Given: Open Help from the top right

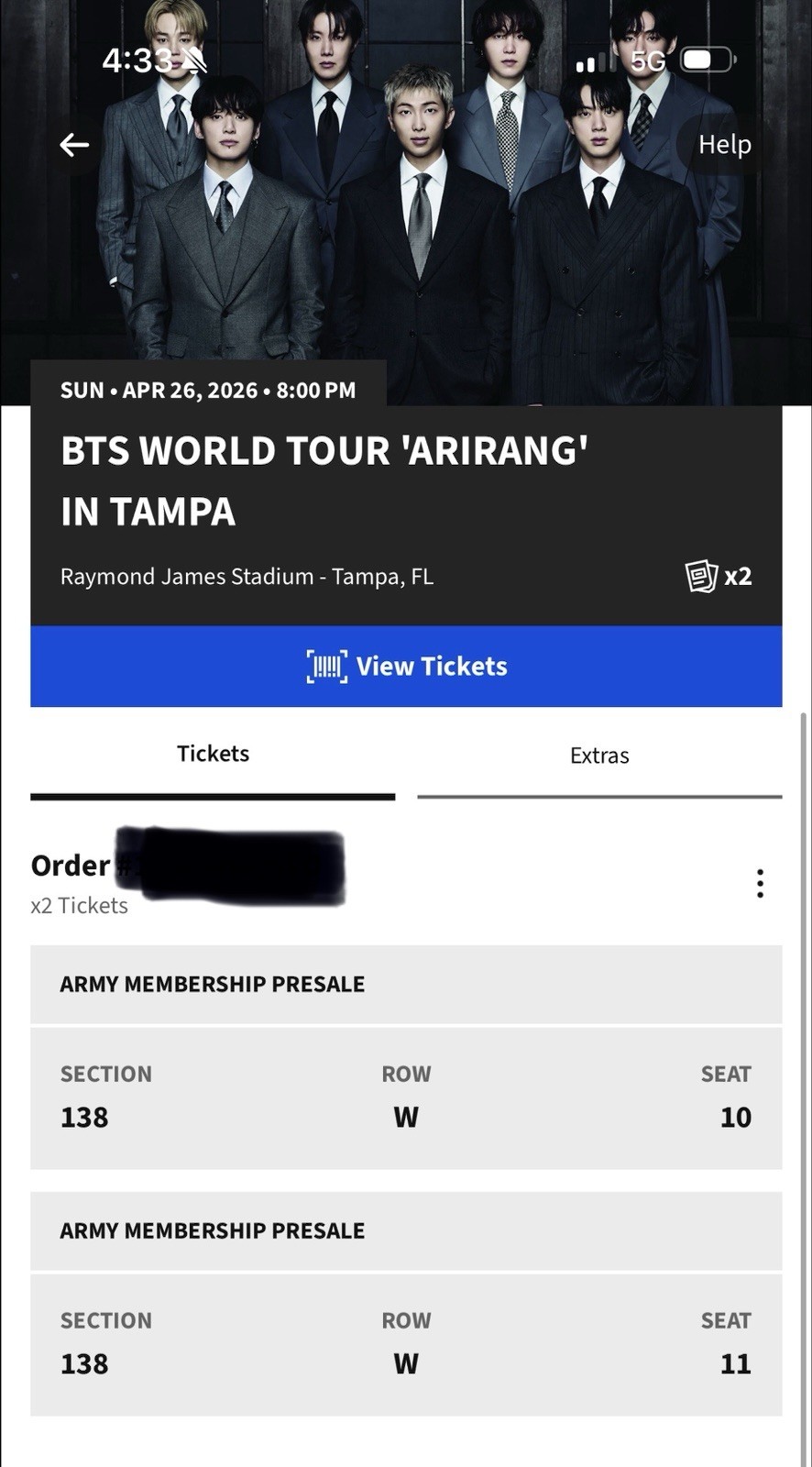Looking at the screenshot, I should tap(723, 144).
